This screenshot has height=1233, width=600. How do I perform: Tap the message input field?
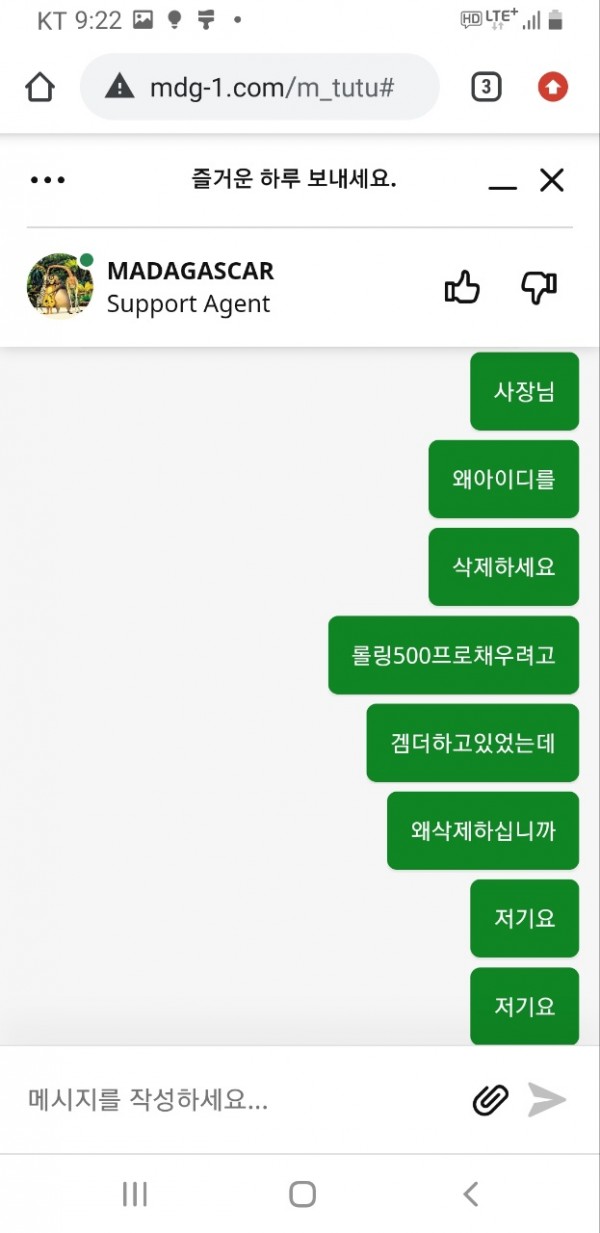[240, 1100]
